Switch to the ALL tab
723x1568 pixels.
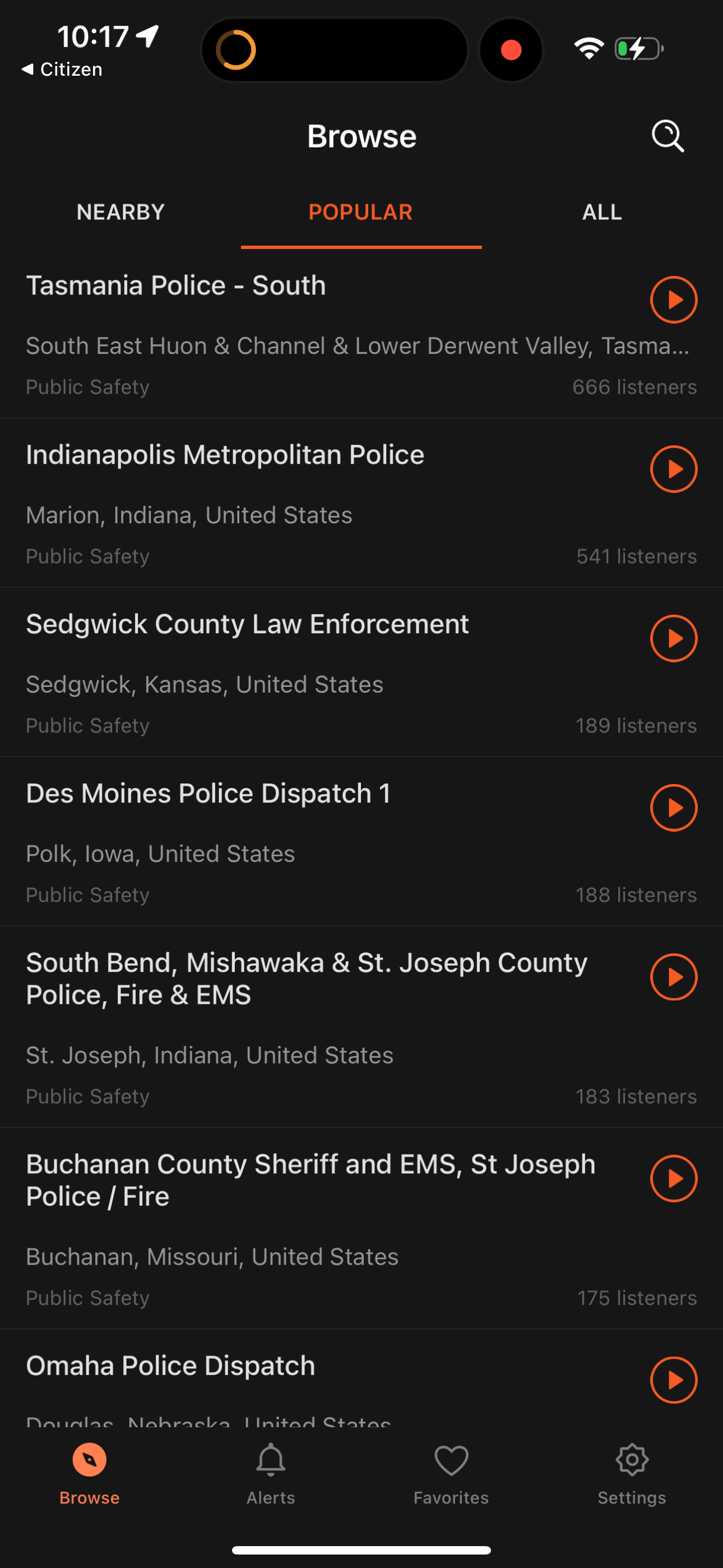(x=601, y=212)
